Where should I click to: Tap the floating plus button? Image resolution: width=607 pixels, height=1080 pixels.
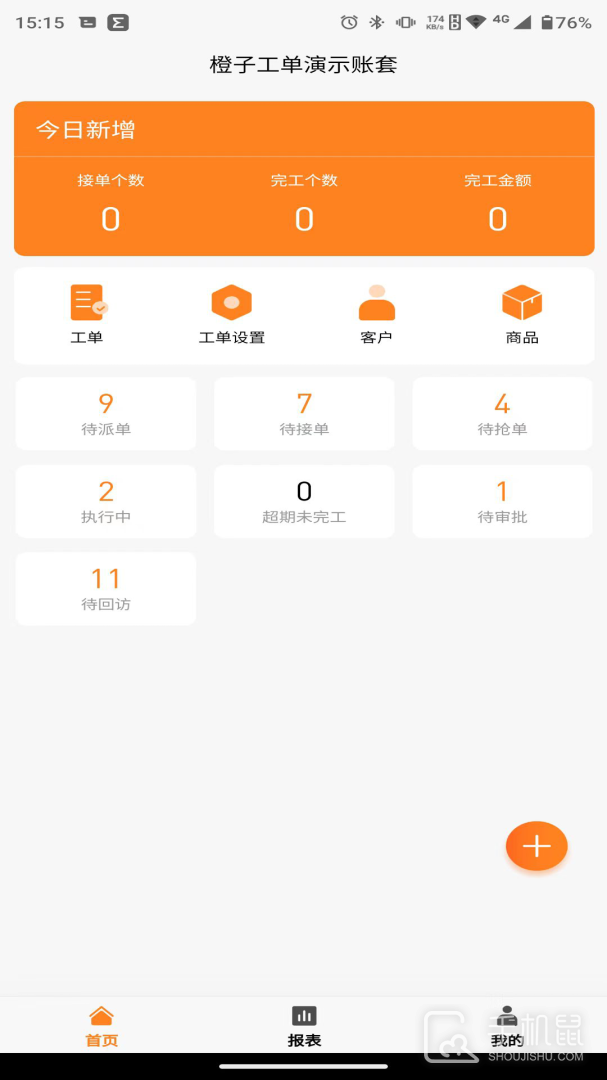tap(536, 847)
